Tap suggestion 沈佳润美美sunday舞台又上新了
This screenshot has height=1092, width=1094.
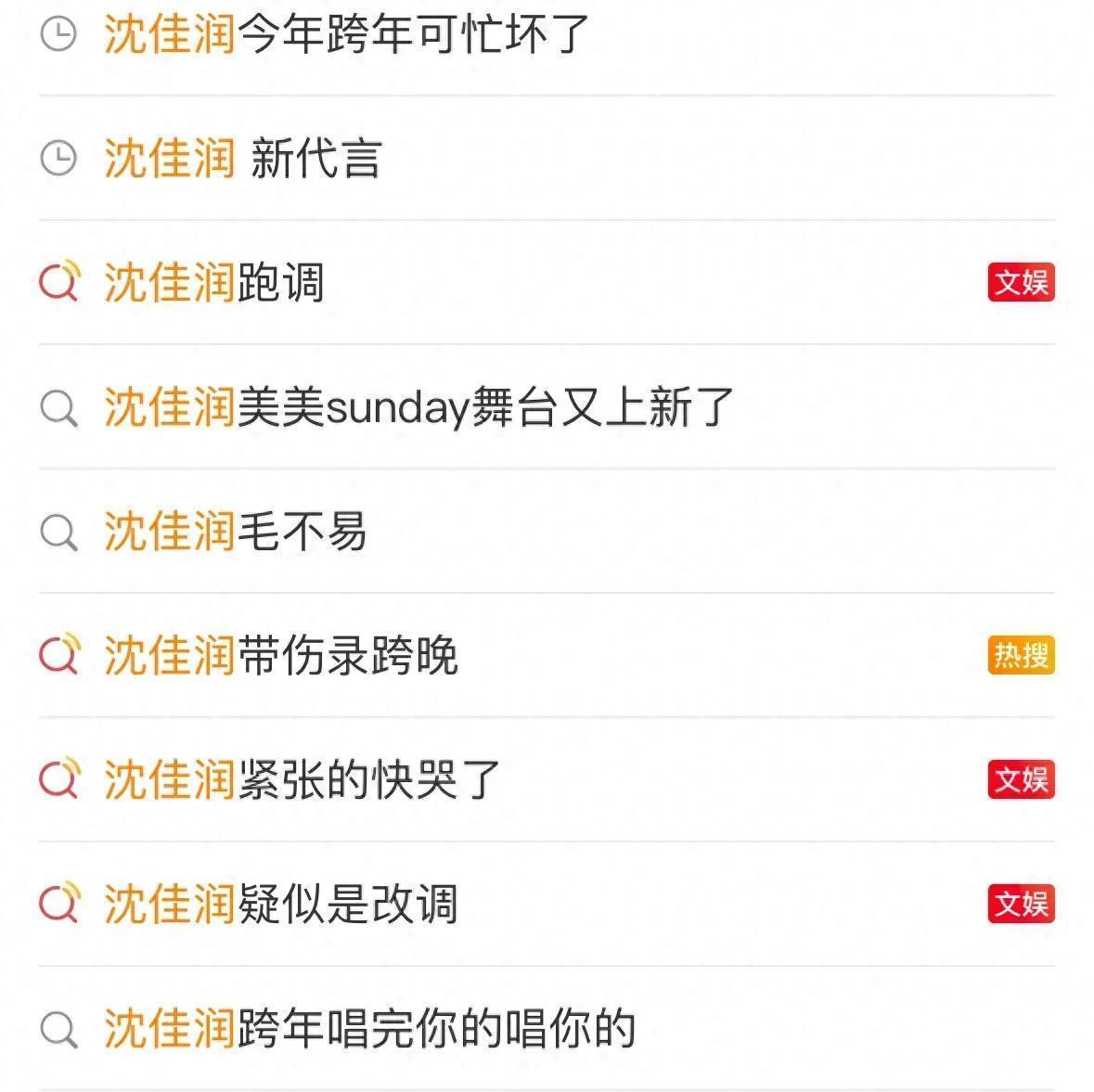(419, 406)
